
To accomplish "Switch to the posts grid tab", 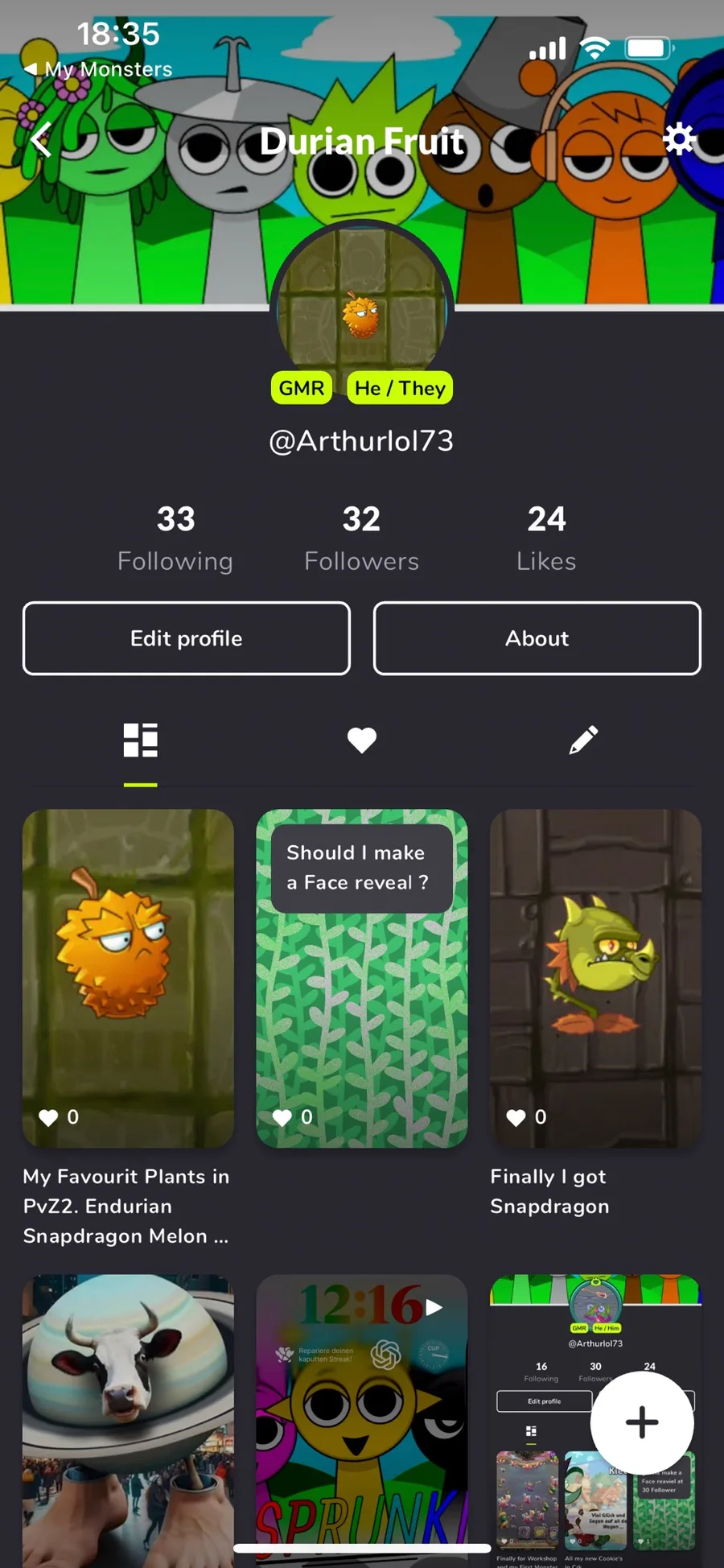I will 140,741.
